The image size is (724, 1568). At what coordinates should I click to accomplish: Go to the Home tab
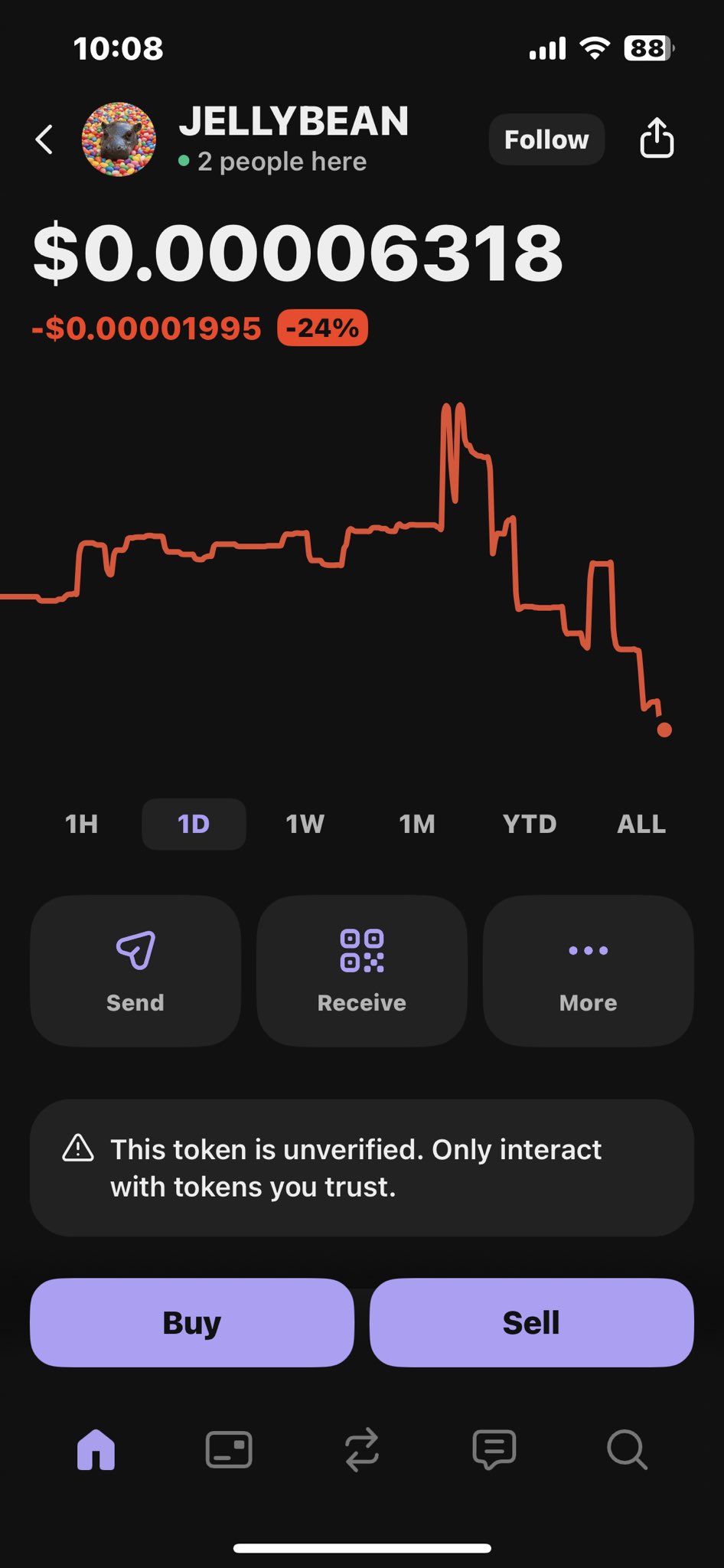96,1450
